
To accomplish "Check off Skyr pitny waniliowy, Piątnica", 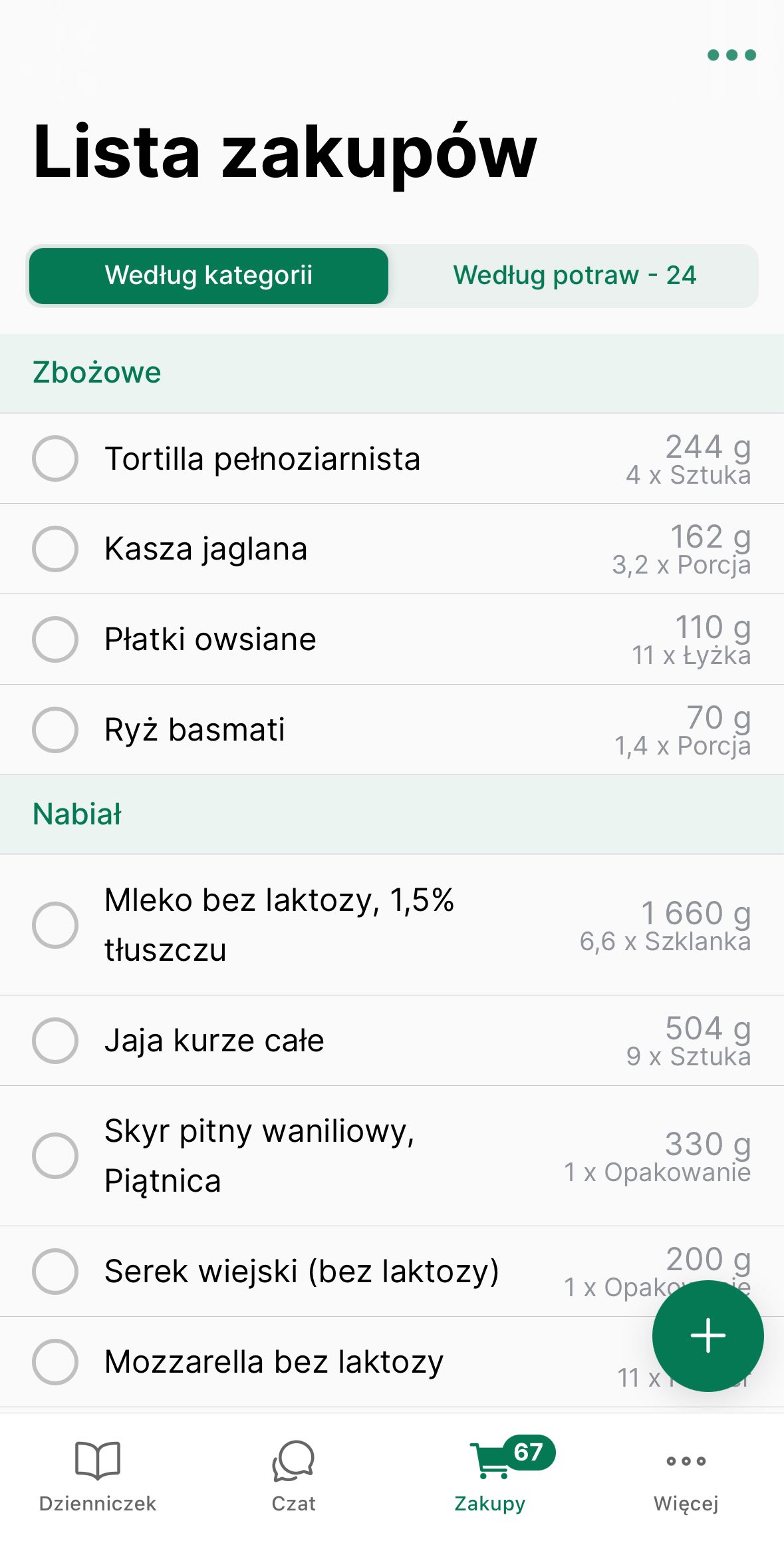I will point(55,1156).
